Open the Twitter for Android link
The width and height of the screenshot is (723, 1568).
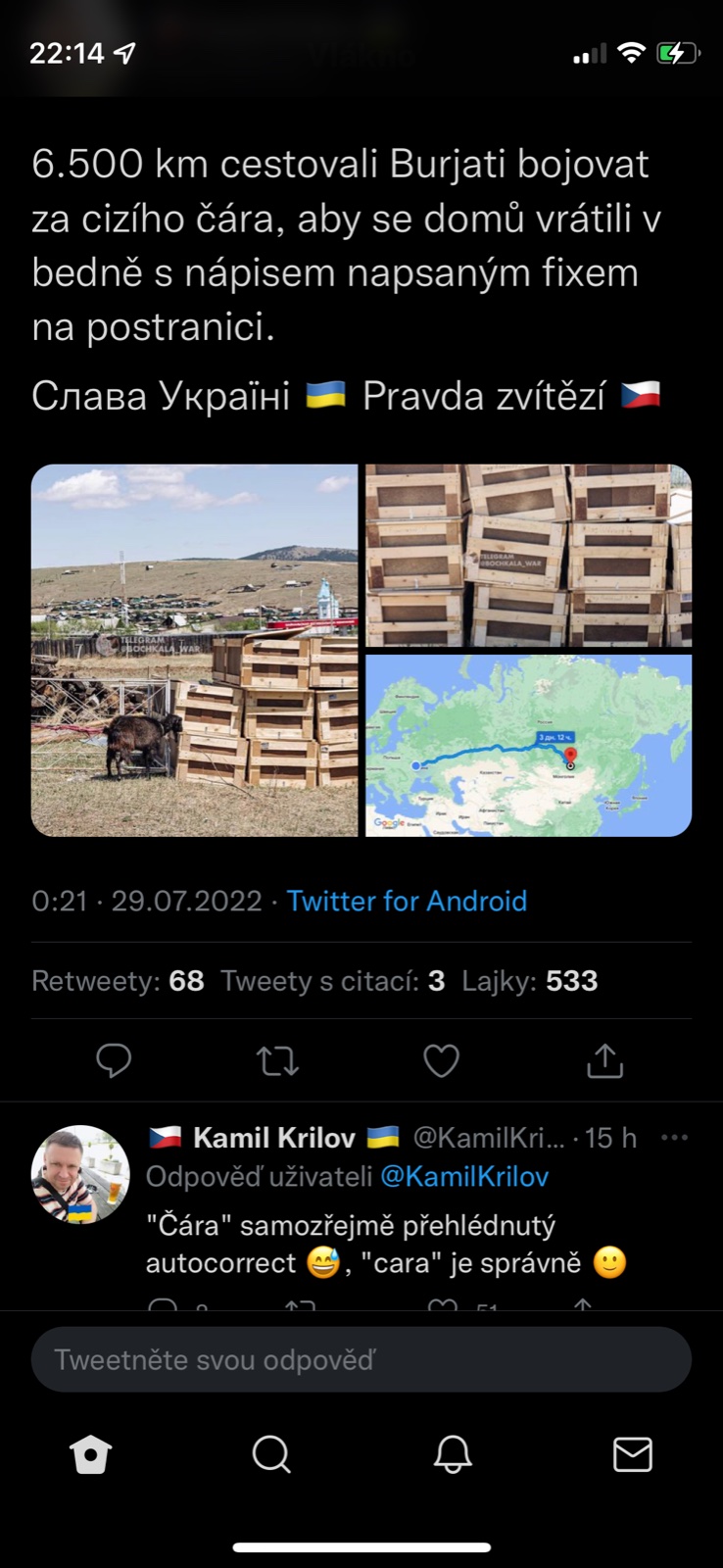407,901
